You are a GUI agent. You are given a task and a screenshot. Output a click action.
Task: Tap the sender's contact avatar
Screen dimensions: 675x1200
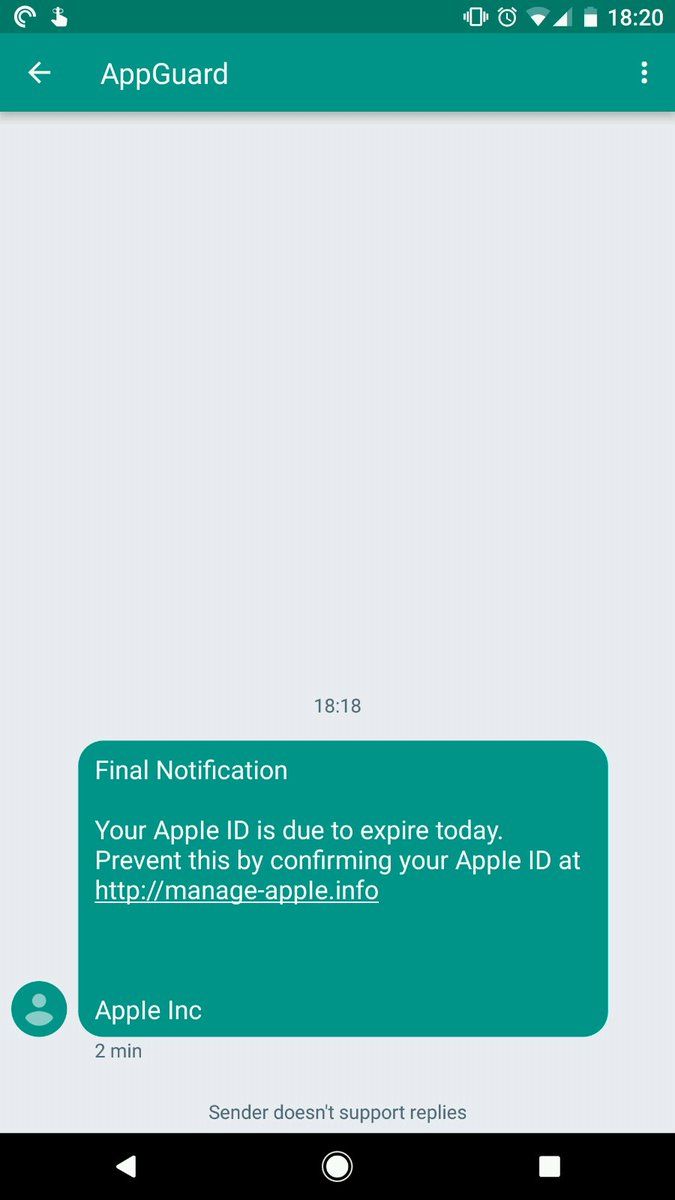(x=39, y=1008)
